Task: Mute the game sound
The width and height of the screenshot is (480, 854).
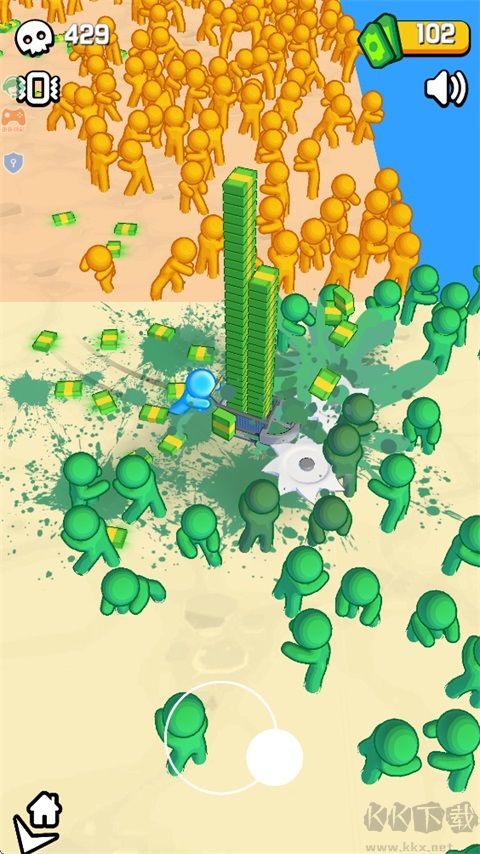Action: 446,88
